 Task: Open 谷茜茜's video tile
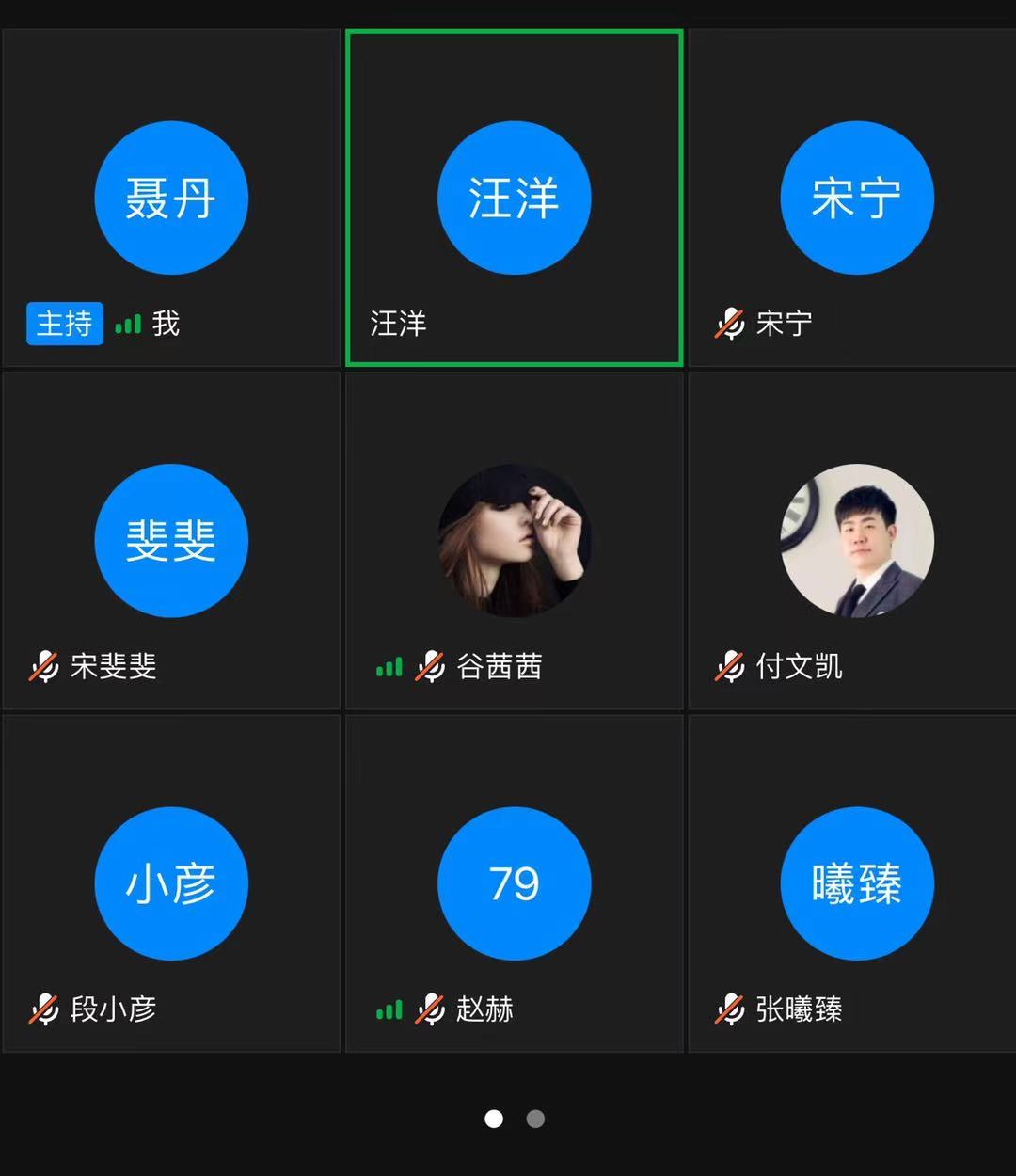(514, 540)
